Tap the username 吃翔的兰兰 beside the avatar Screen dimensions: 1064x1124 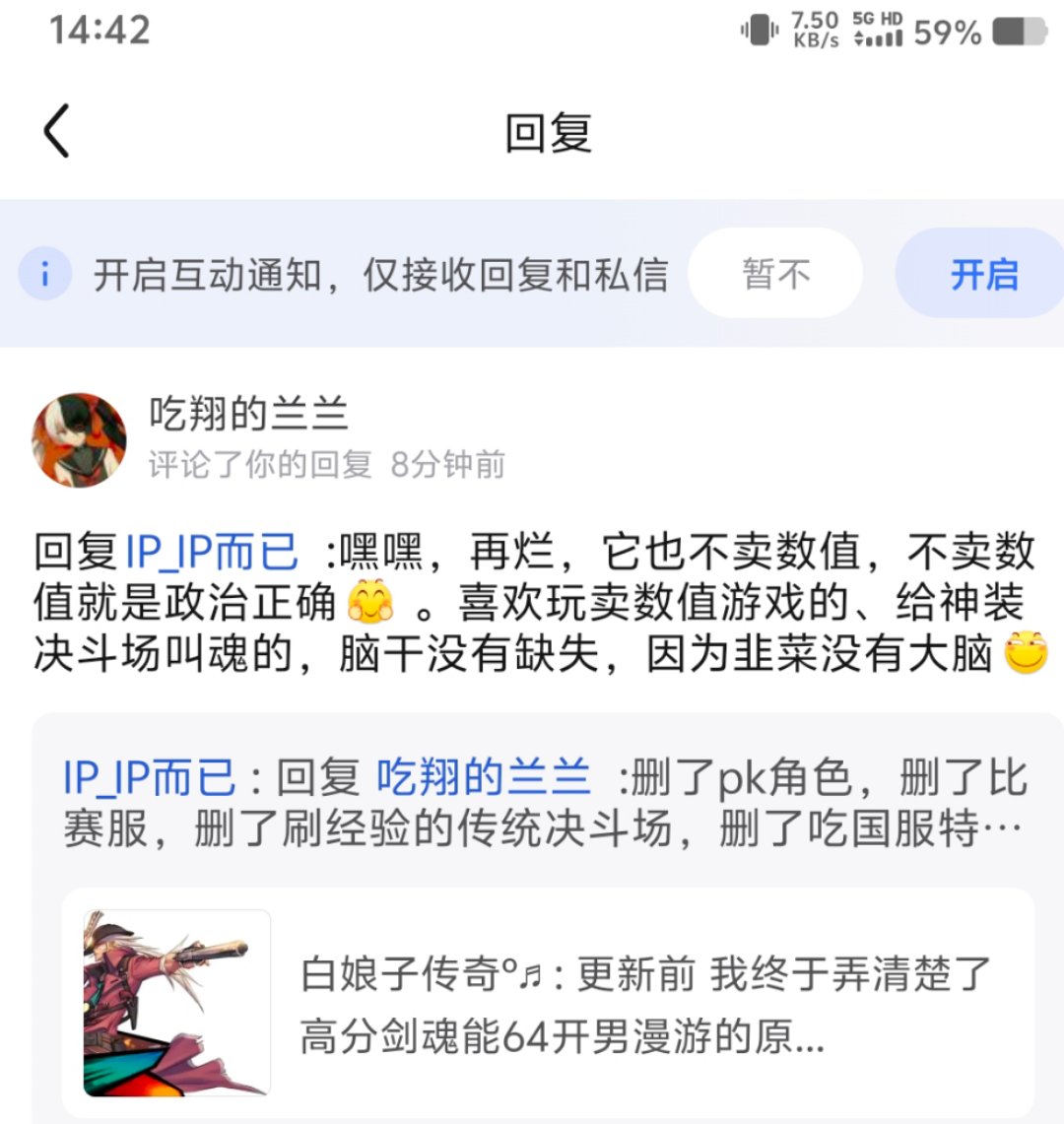tap(248, 414)
